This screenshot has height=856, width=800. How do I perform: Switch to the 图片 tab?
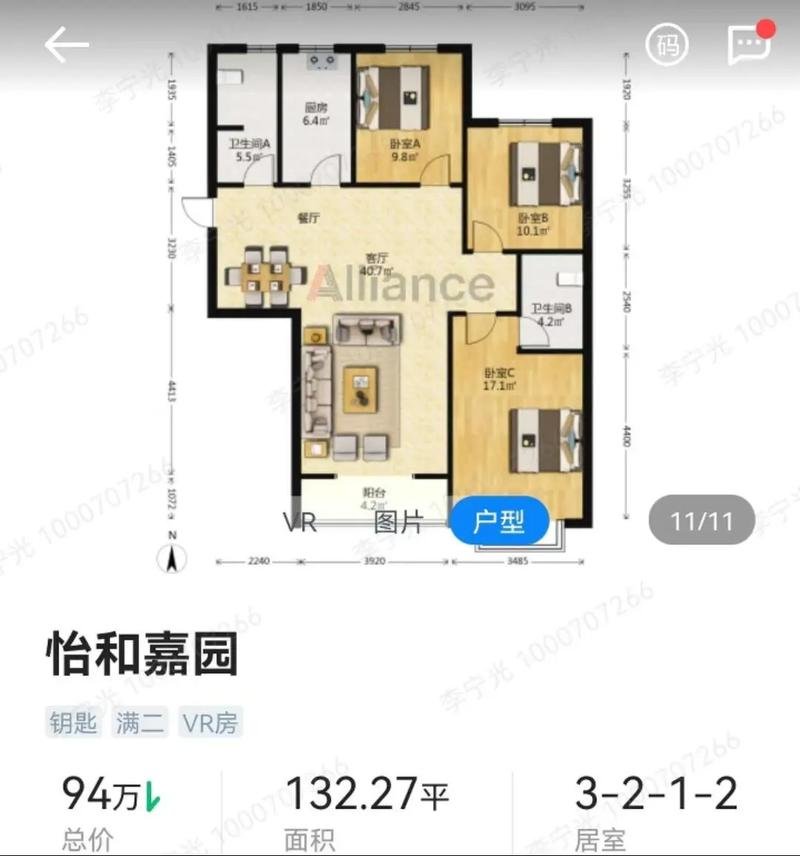(x=398, y=521)
